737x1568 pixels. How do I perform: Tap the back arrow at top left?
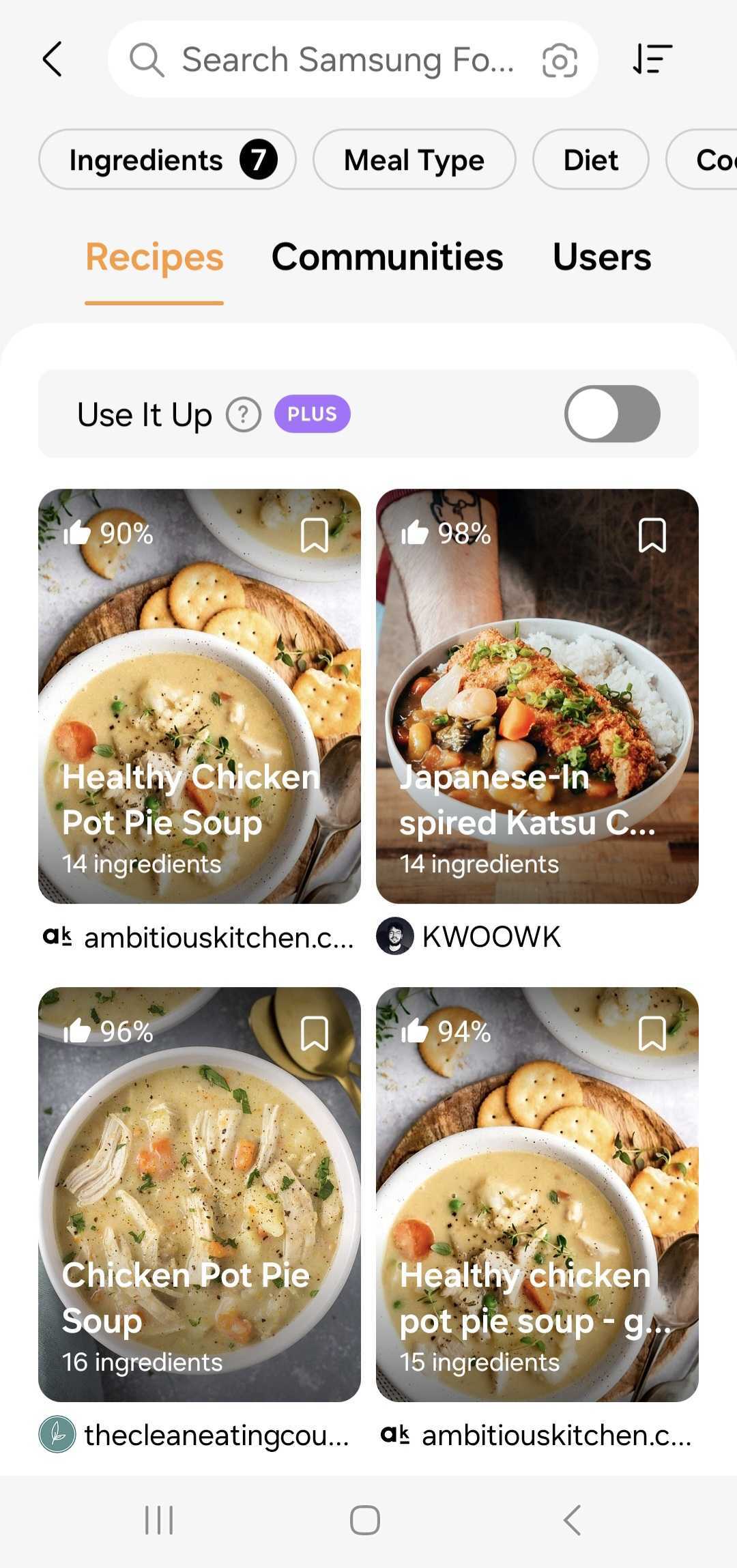[52, 59]
